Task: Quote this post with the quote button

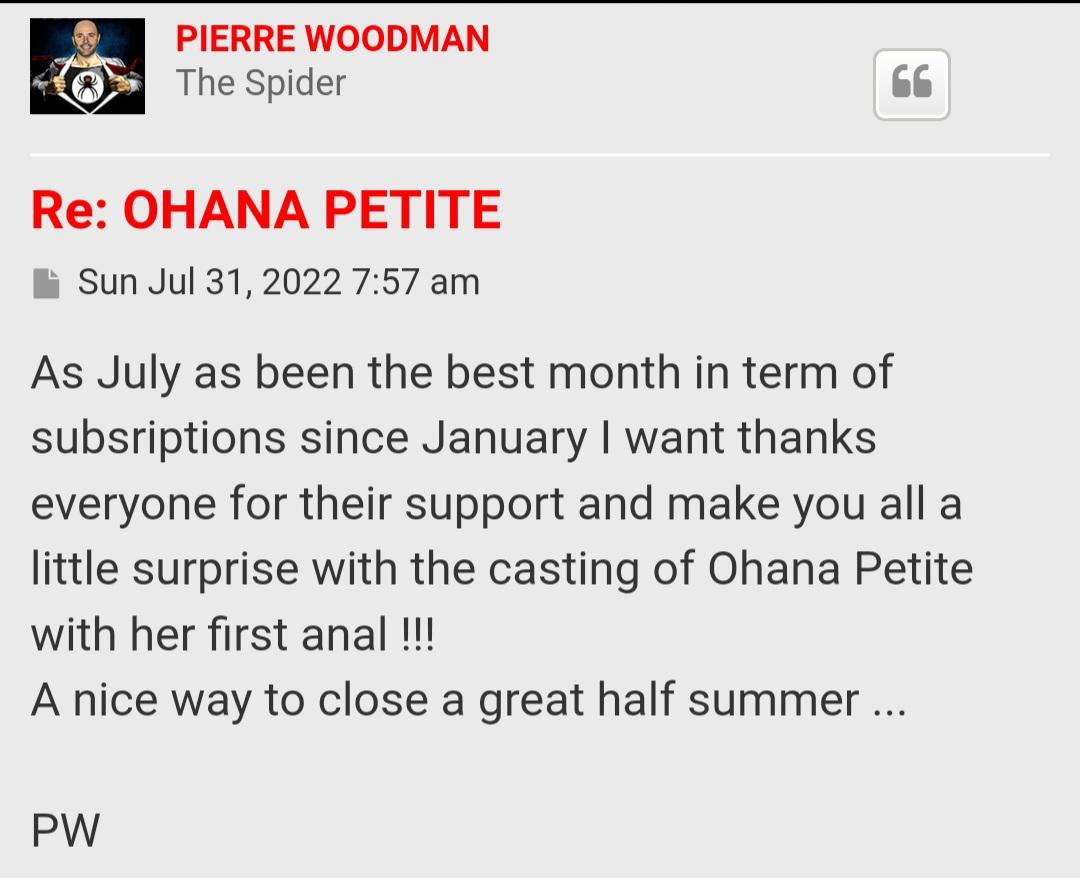Action: 911,85
